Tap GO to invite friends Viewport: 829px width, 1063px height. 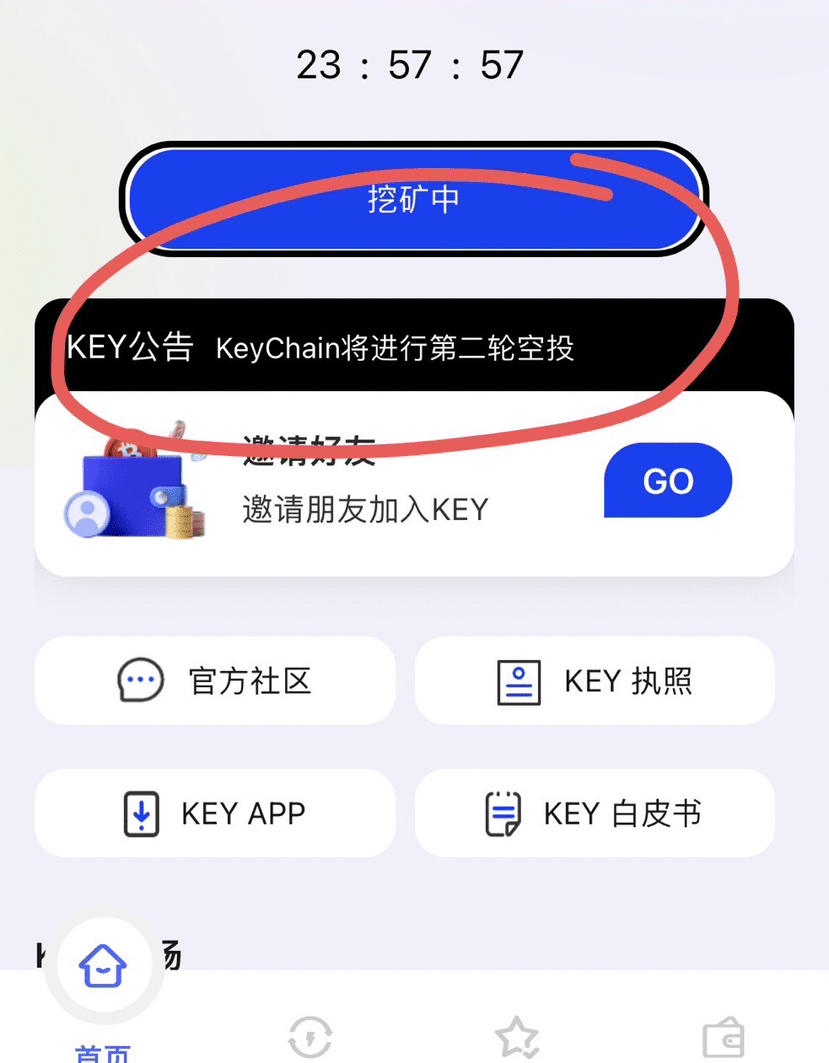tap(668, 481)
